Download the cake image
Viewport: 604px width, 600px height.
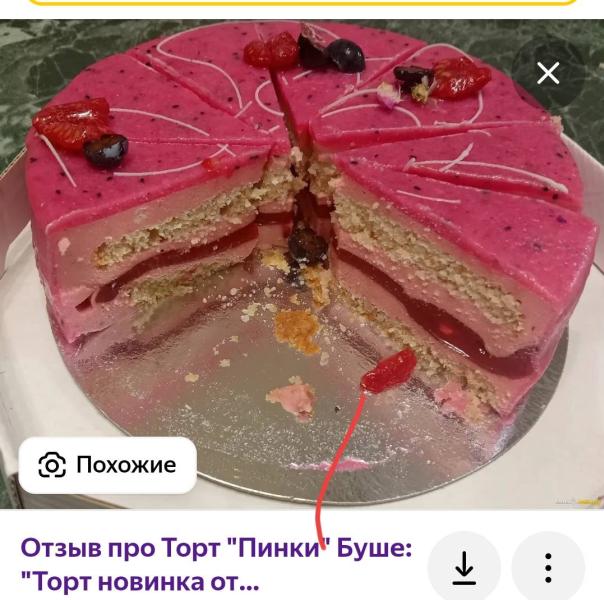[x=464, y=568]
